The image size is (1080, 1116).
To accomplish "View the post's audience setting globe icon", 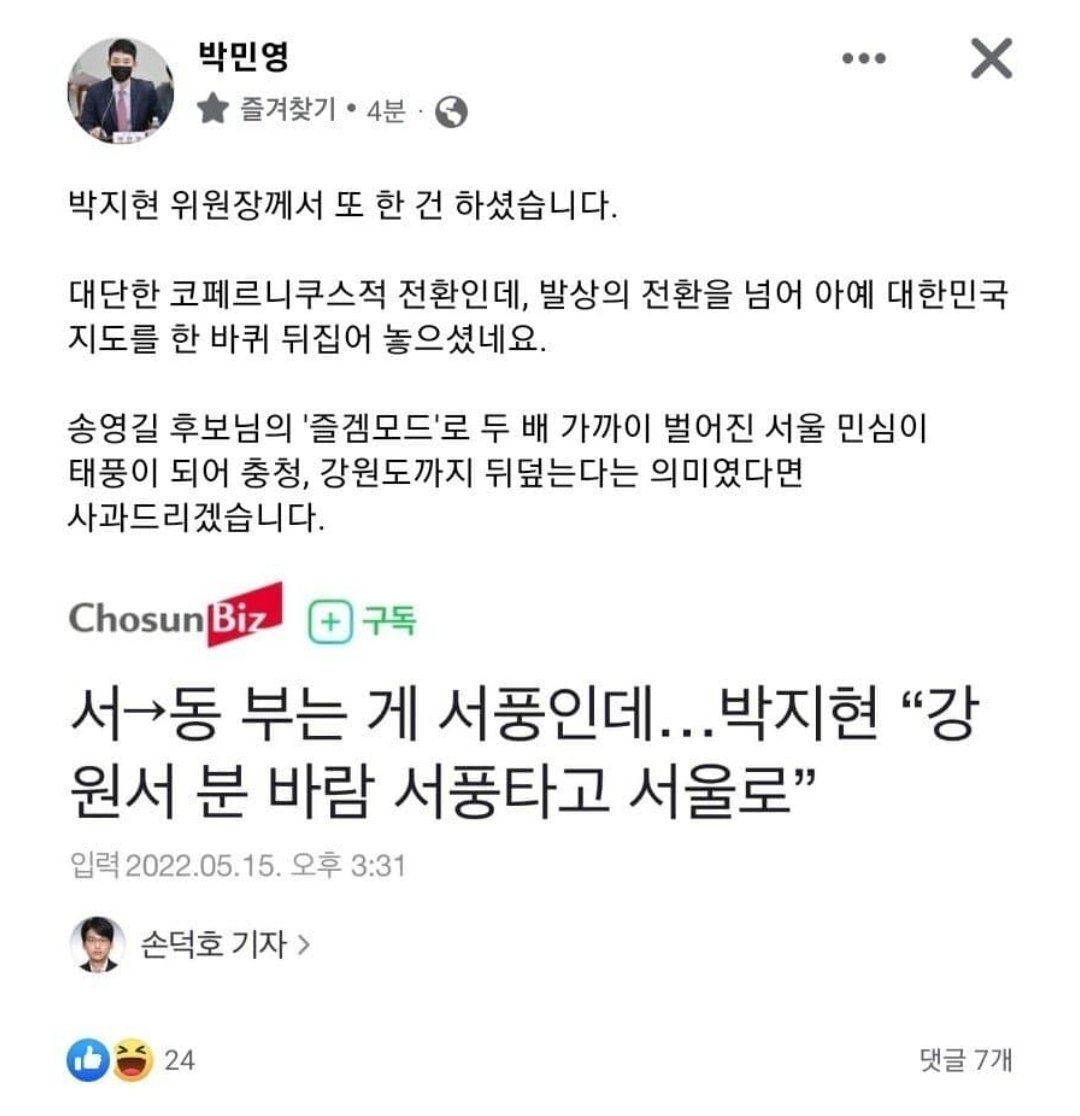I will (452, 112).
